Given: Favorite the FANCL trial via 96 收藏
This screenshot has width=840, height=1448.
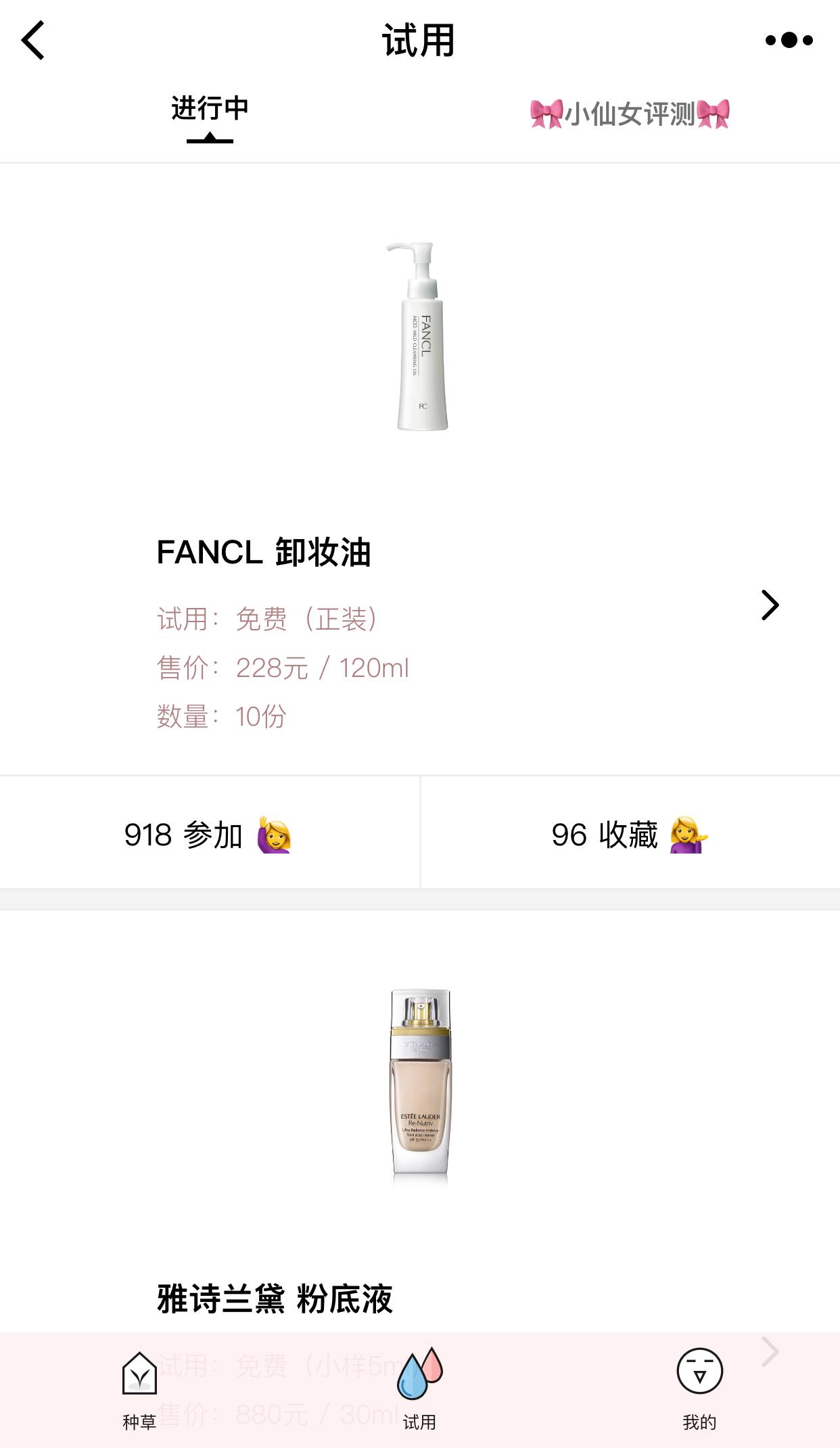Looking at the screenshot, I should pos(630,834).
